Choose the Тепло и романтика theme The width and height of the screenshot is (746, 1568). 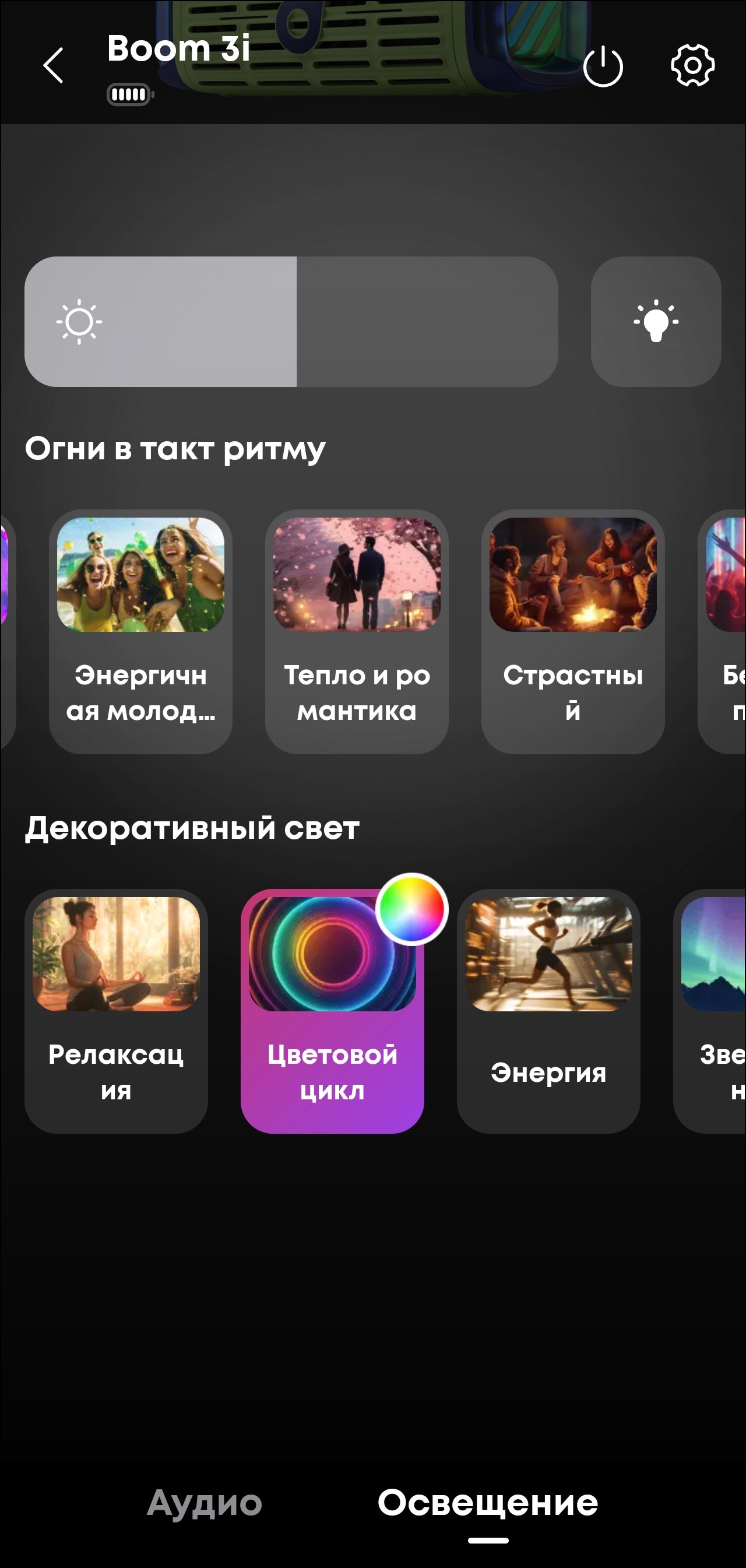click(x=357, y=631)
